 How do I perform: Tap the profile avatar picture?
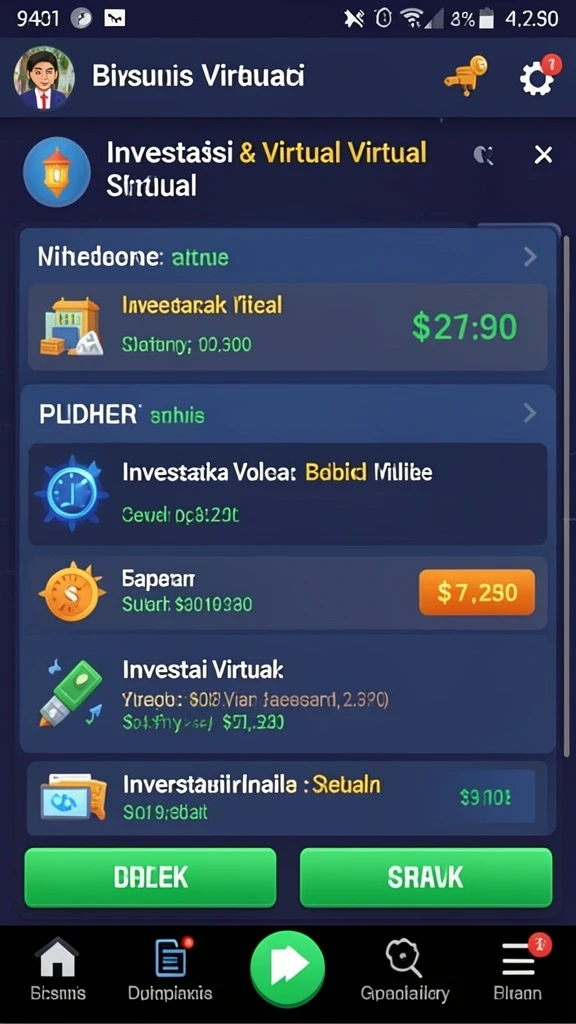[44, 79]
